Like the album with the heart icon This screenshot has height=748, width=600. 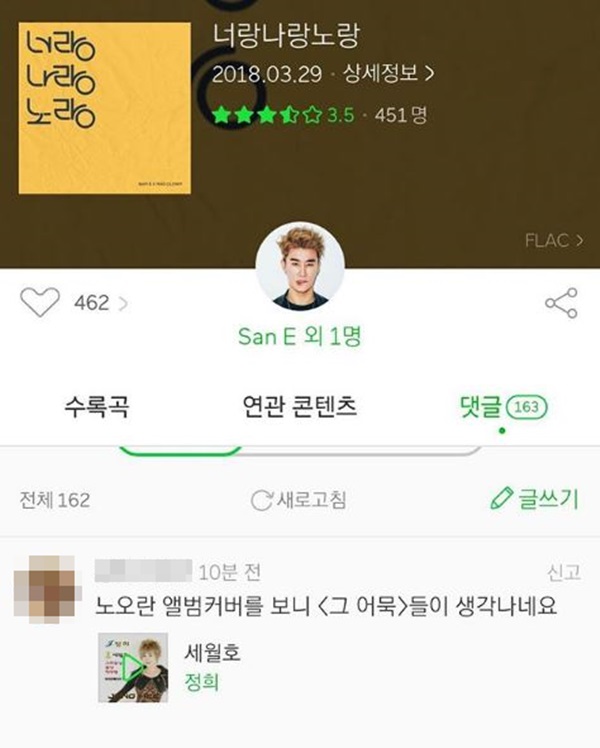pos(40,302)
